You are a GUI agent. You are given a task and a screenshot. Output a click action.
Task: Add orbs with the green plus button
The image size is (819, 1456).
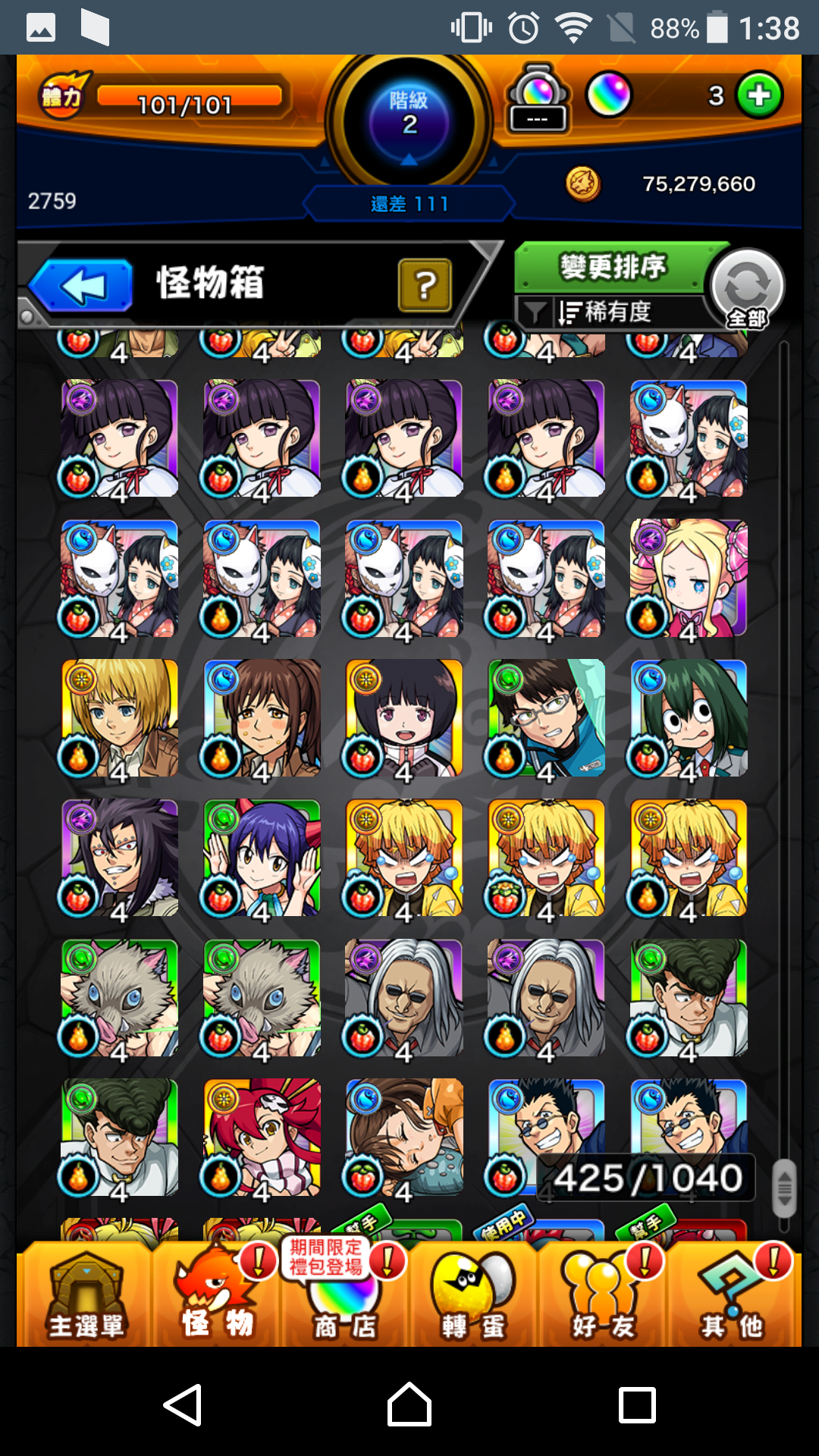759,96
